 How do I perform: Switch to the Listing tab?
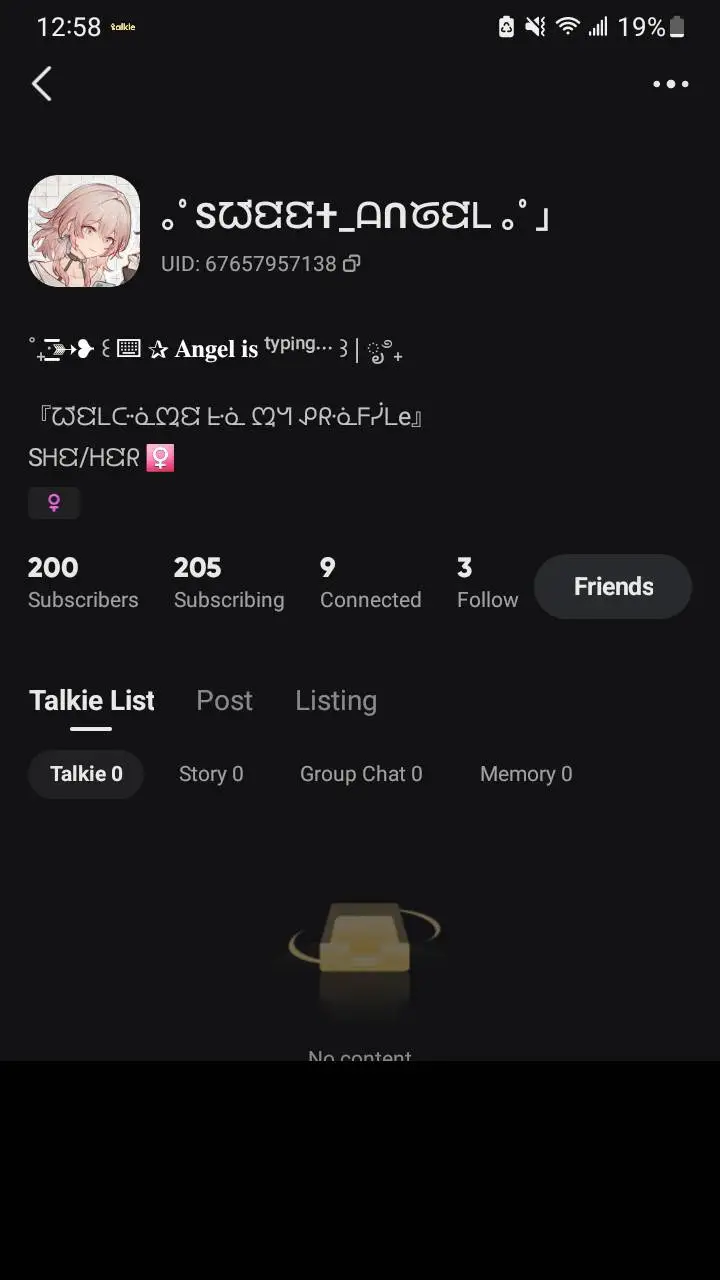click(x=336, y=701)
